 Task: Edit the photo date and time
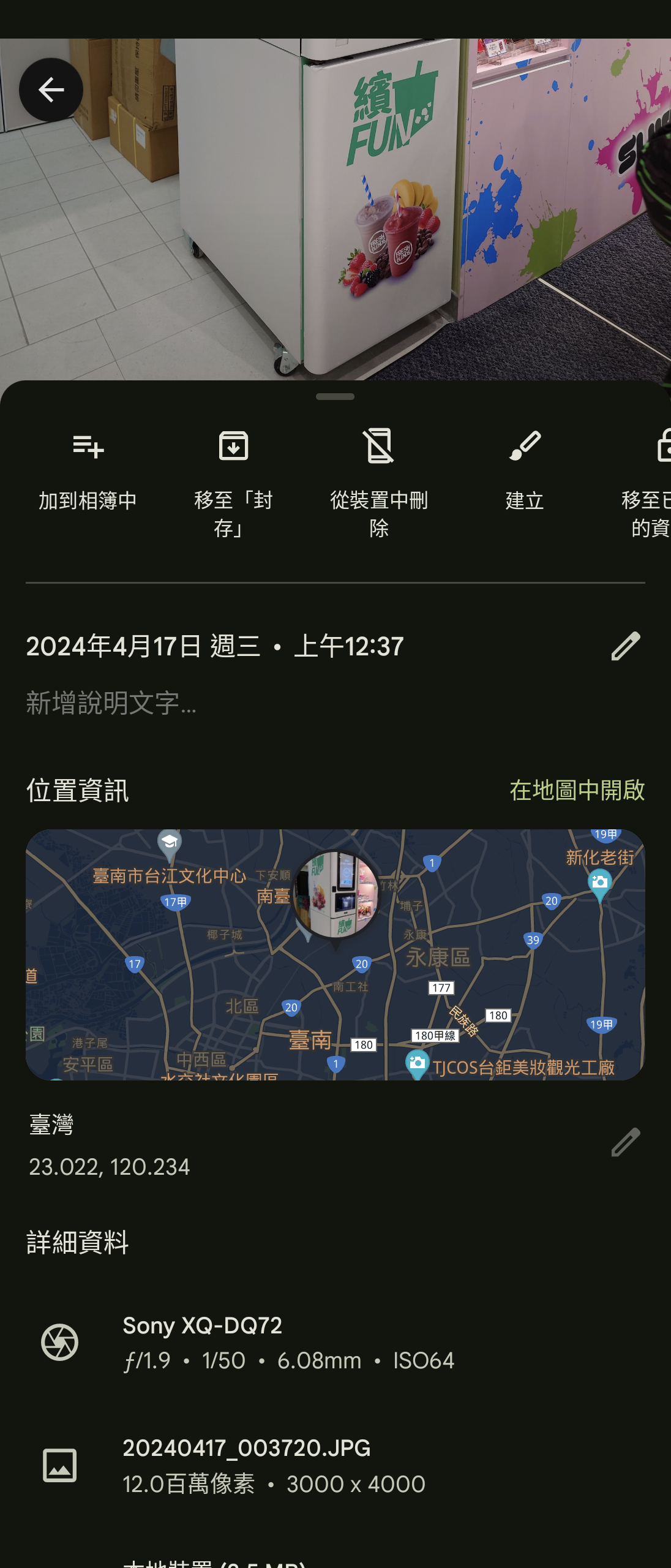[625, 646]
